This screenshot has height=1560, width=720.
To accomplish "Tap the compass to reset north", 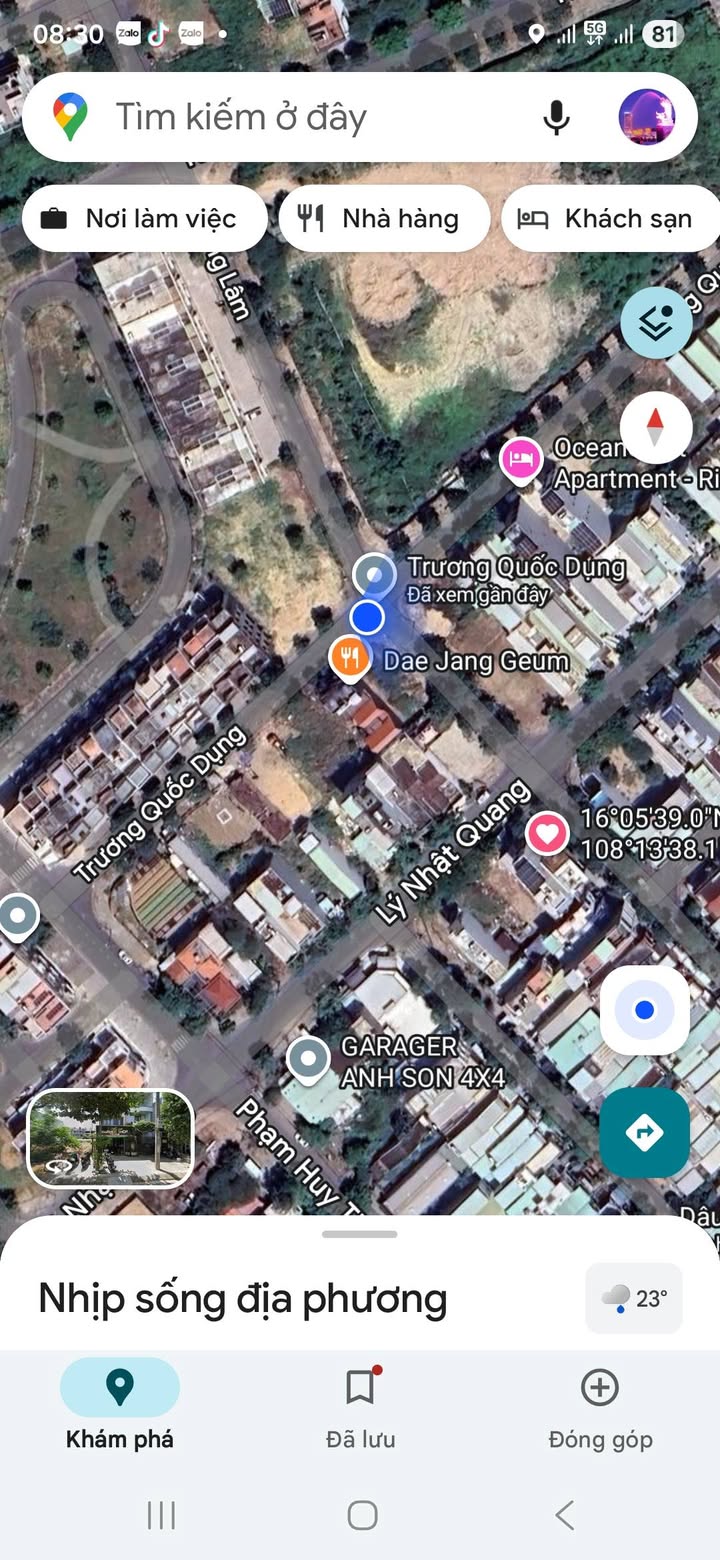I will click(656, 427).
